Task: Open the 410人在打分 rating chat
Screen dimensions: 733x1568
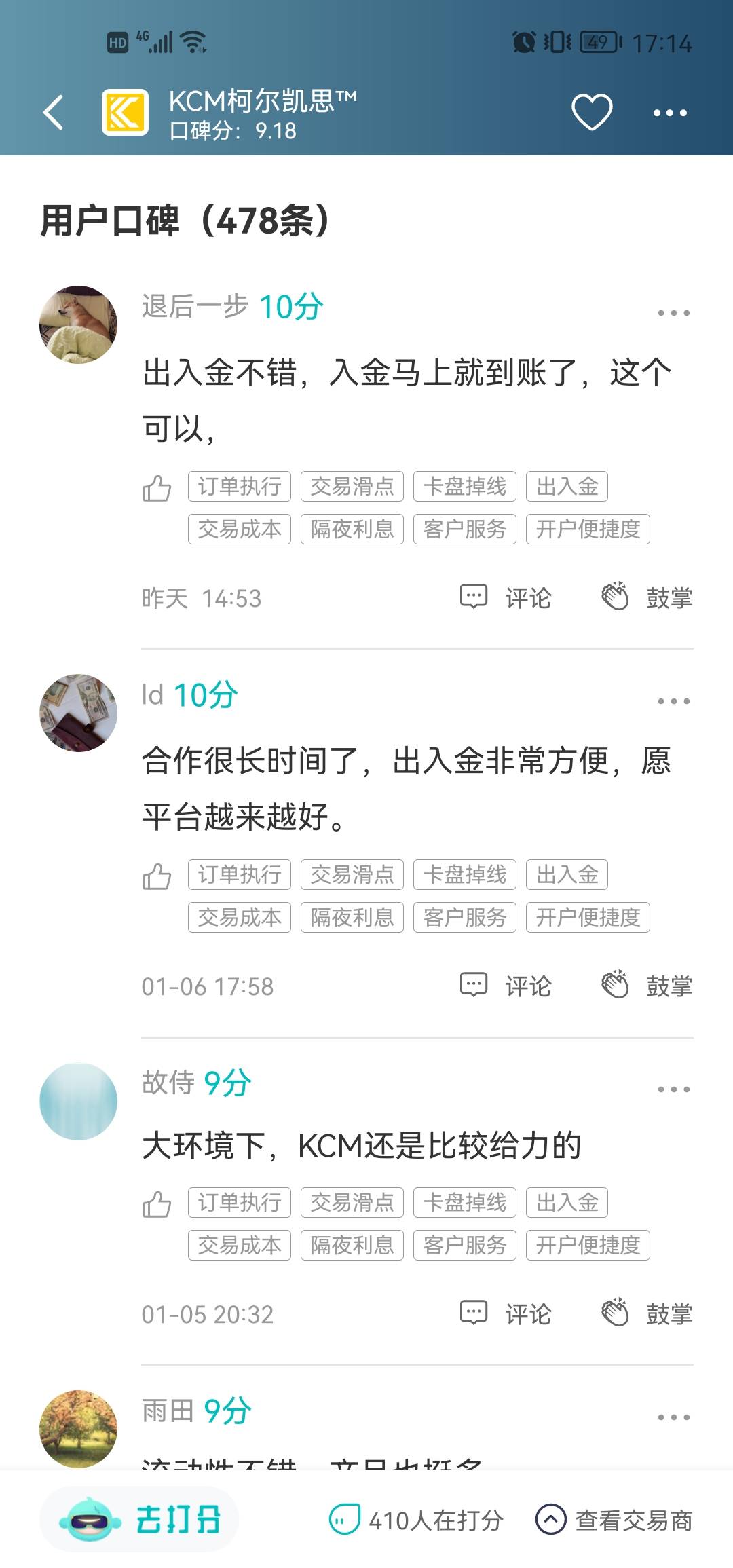Action: (x=416, y=1520)
